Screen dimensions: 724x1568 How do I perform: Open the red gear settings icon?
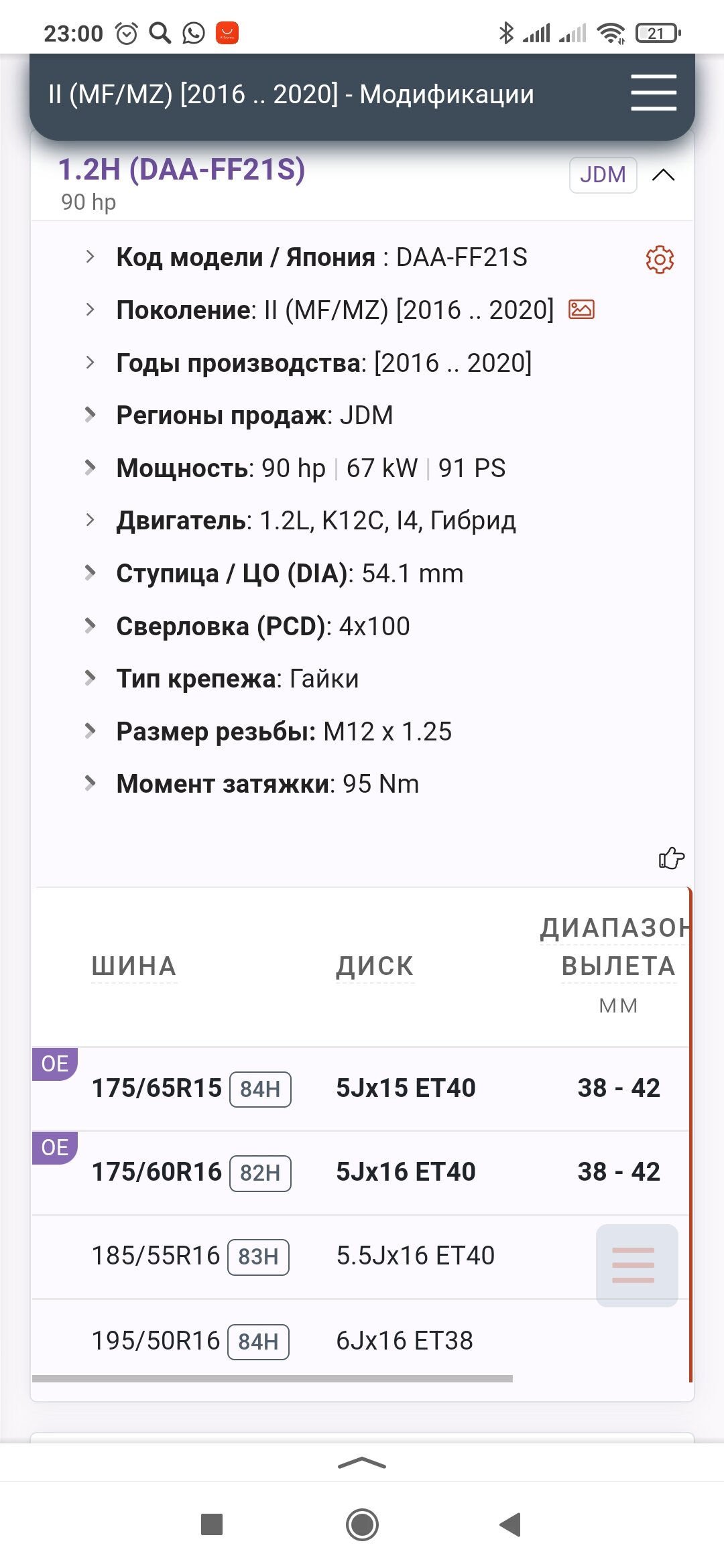(660, 259)
